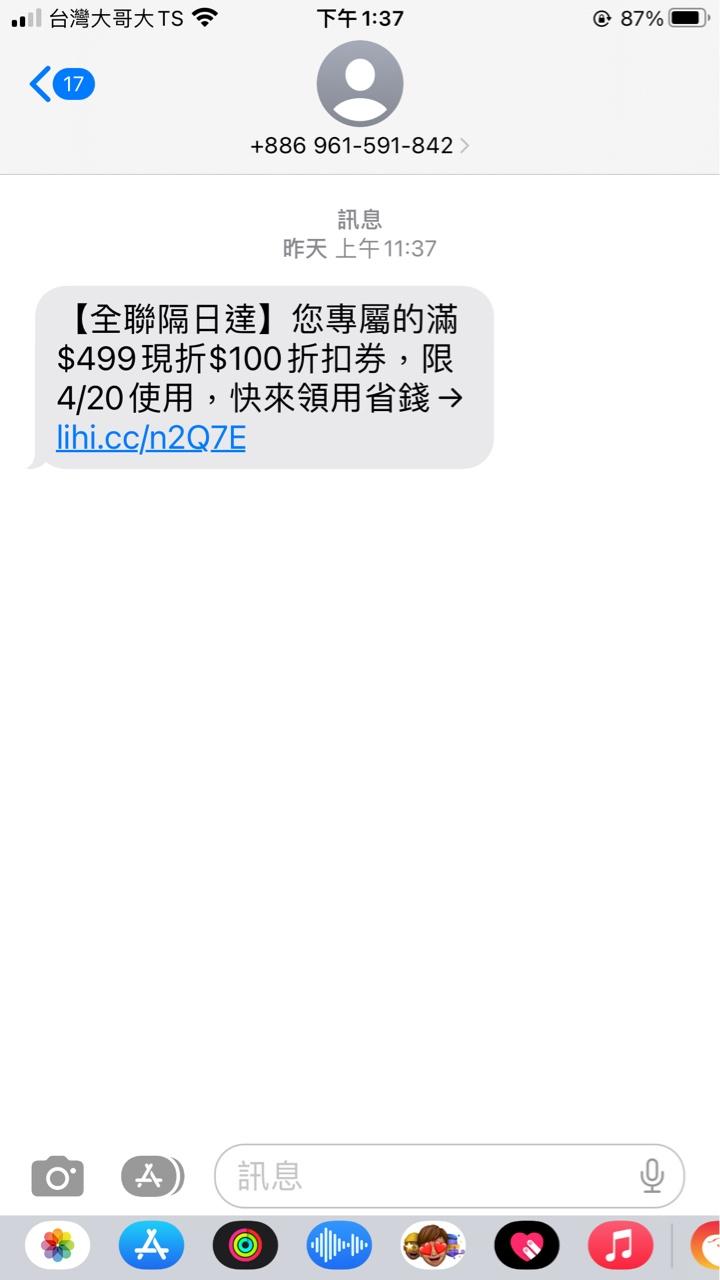The image size is (720, 1280).
Task: Toggle the iMessage app drawer button
Action: (x=152, y=1177)
